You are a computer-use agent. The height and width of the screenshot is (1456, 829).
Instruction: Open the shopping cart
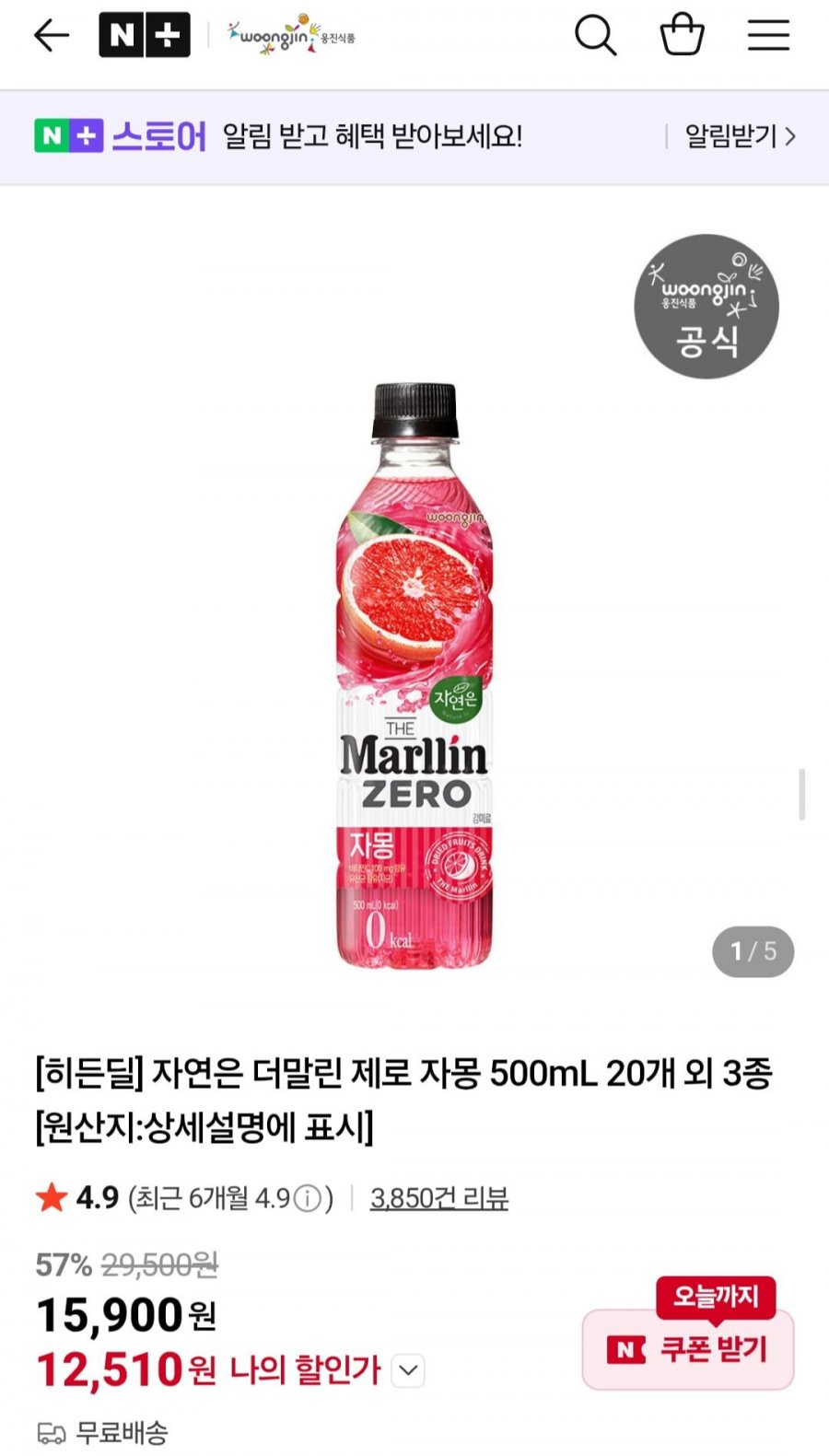[683, 35]
